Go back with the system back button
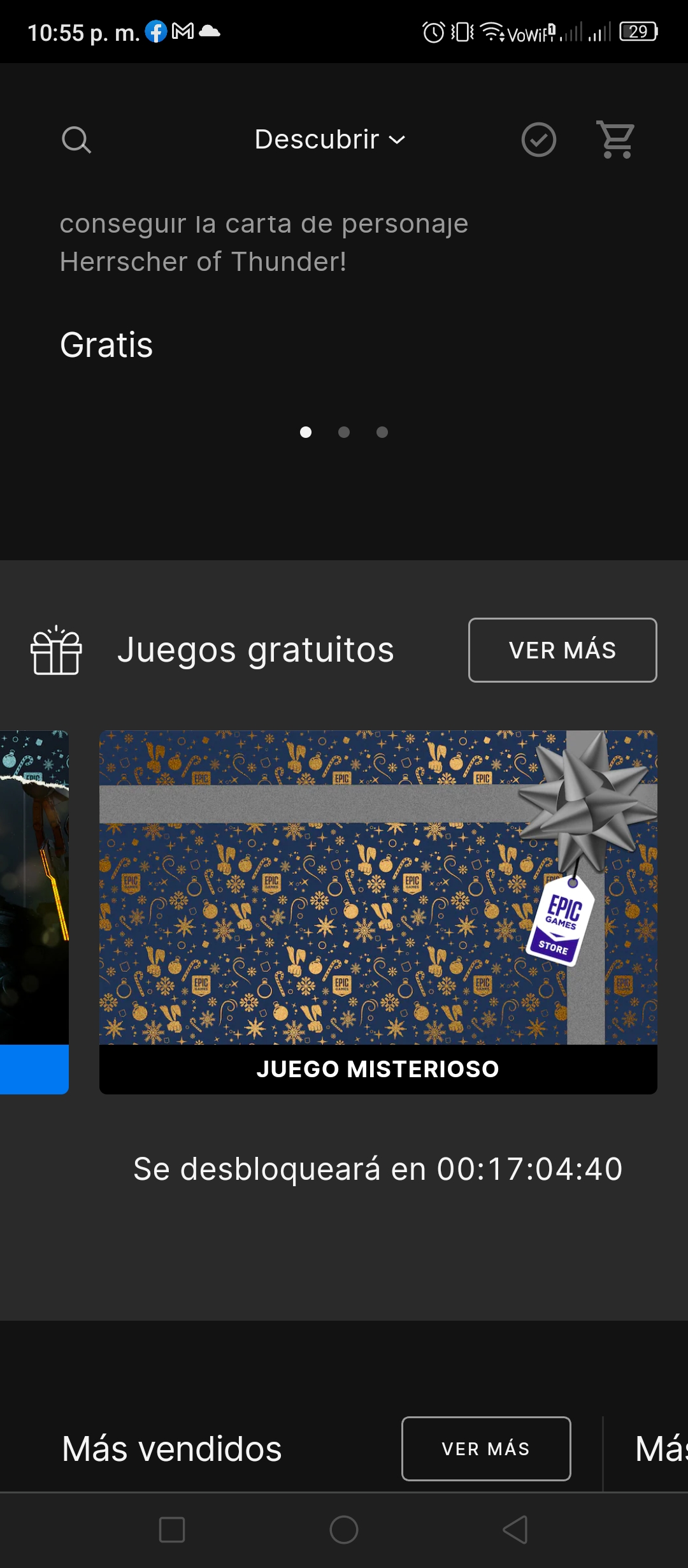This screenshot has width=688, height=1568. tap(515, 1530)
